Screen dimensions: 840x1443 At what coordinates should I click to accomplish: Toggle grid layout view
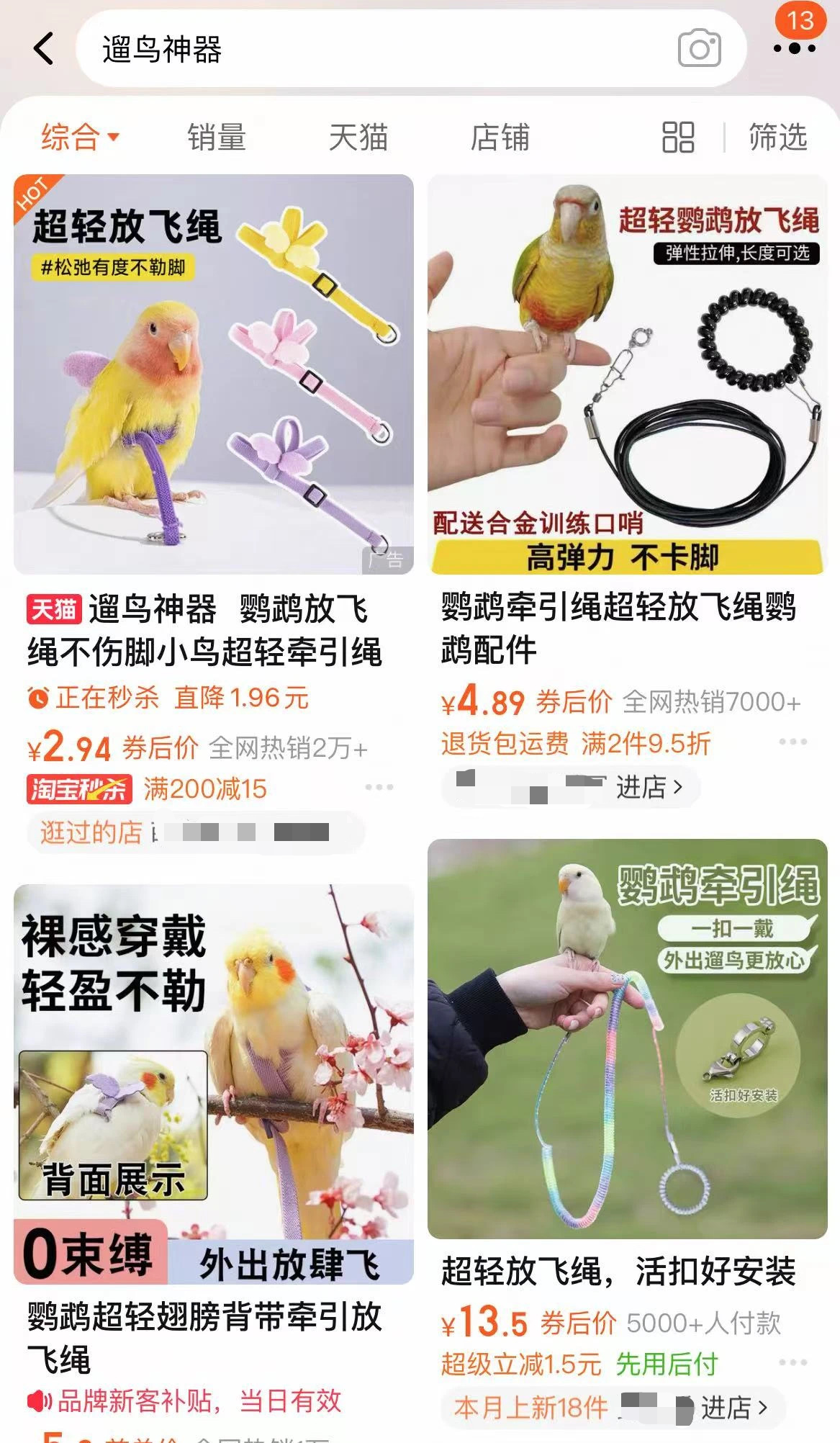tap(677, 137)
